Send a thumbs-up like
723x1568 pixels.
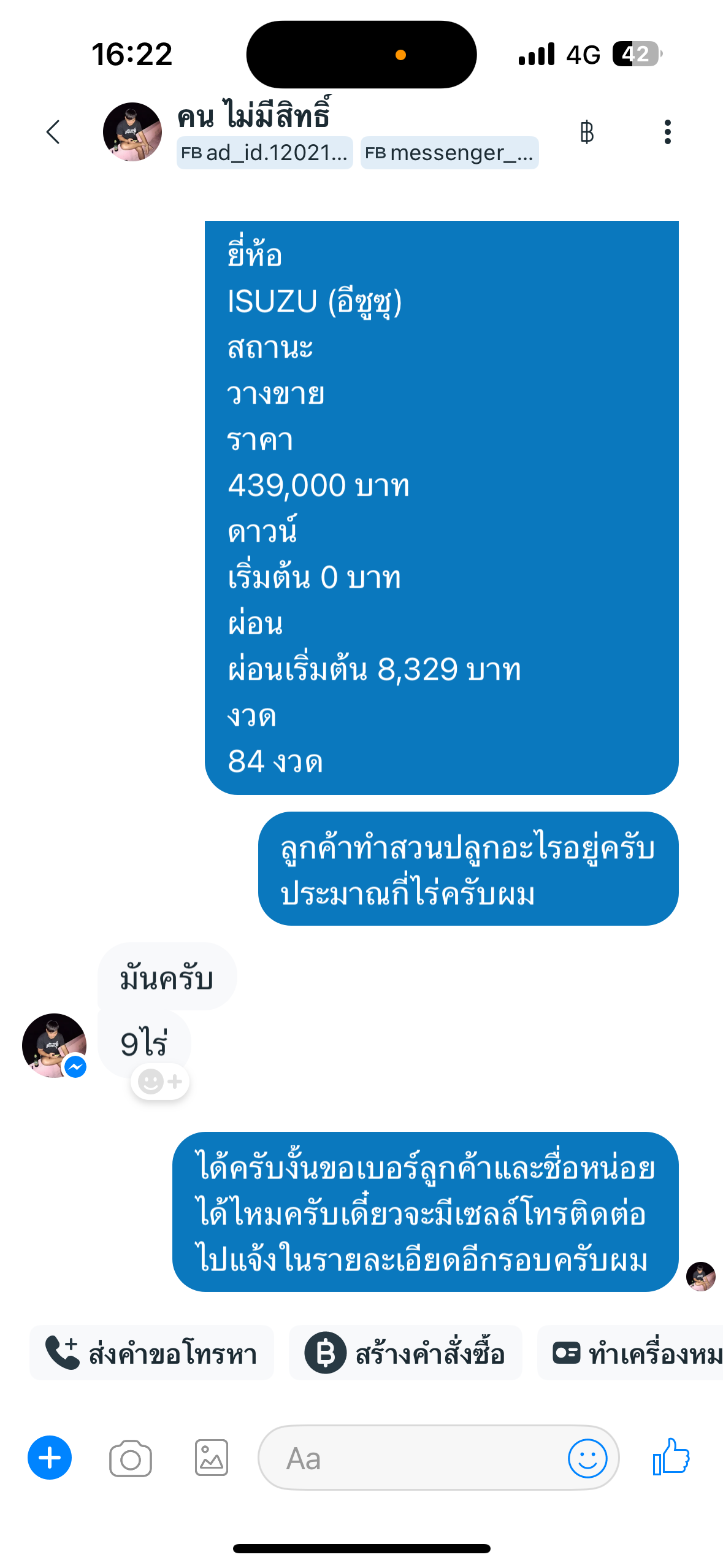click(x=671, y=1457)
